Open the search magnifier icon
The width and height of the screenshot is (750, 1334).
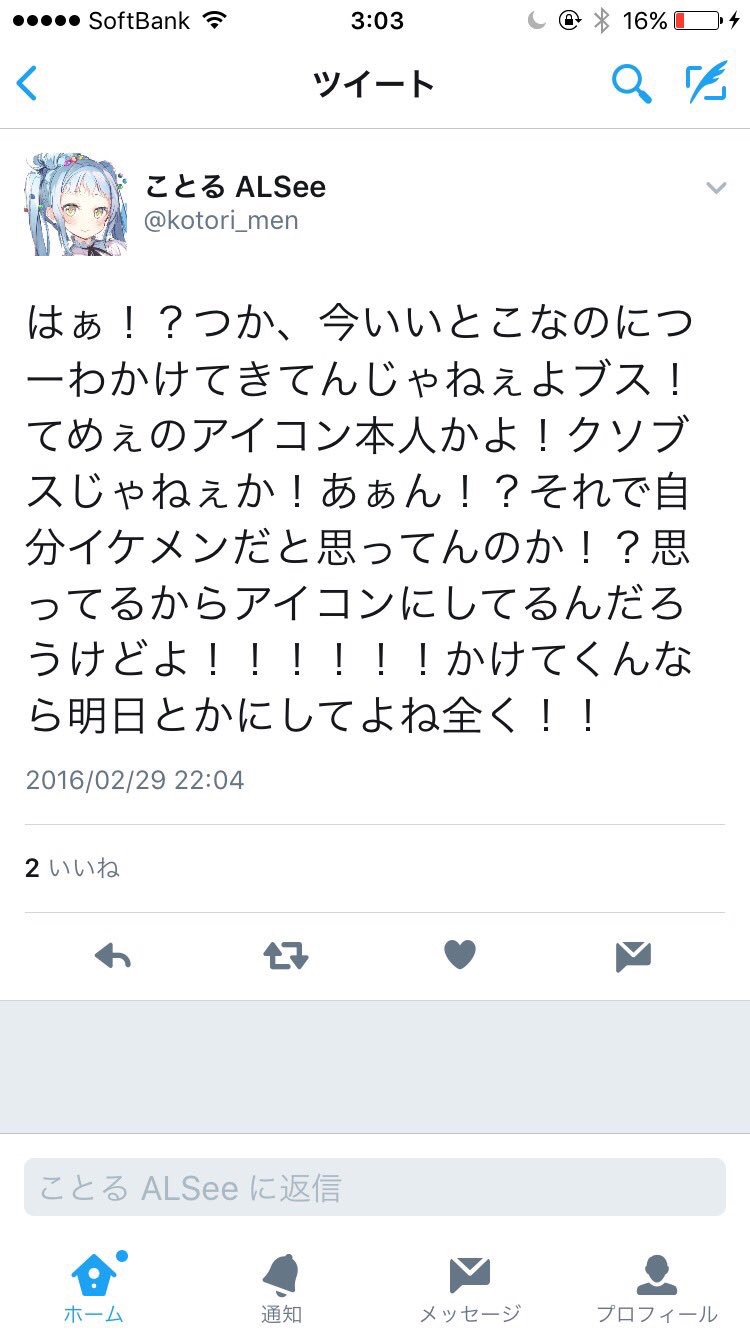click(x=631, y=84)
